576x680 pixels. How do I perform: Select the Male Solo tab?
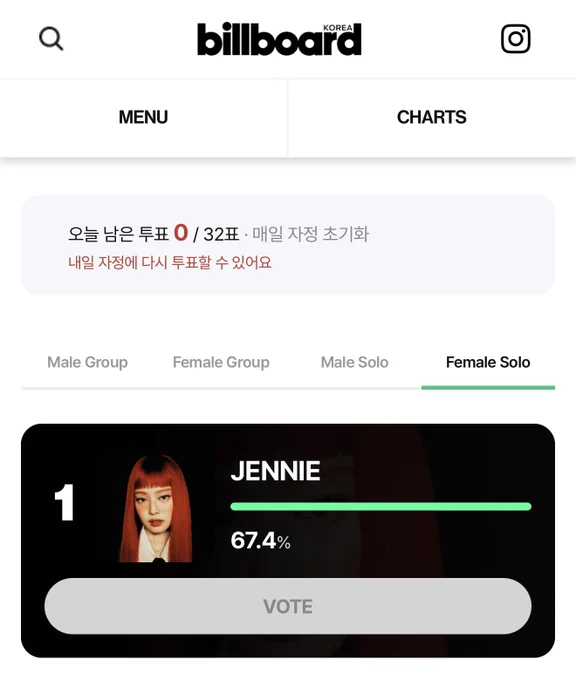[x=355, y=363]
